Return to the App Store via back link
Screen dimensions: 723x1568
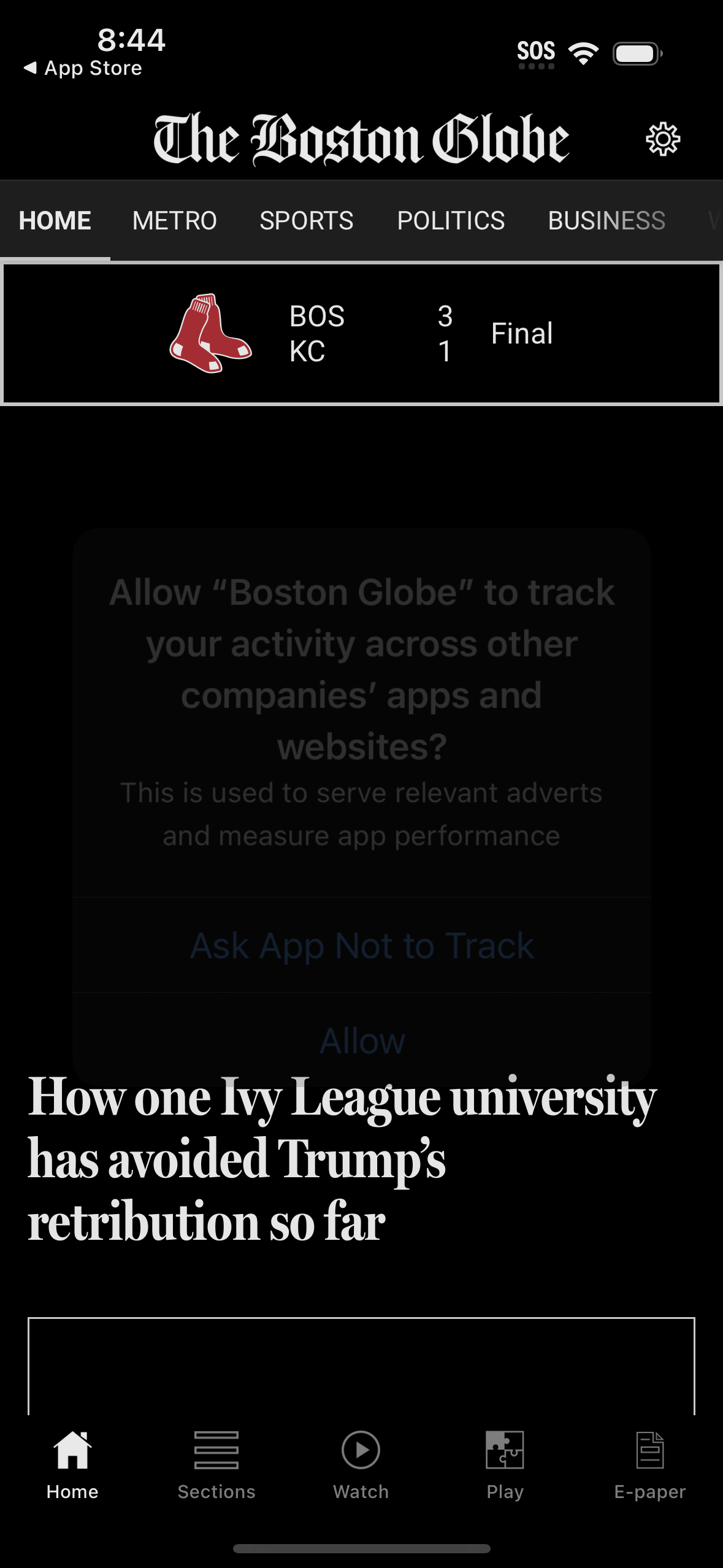coord(83,67)
